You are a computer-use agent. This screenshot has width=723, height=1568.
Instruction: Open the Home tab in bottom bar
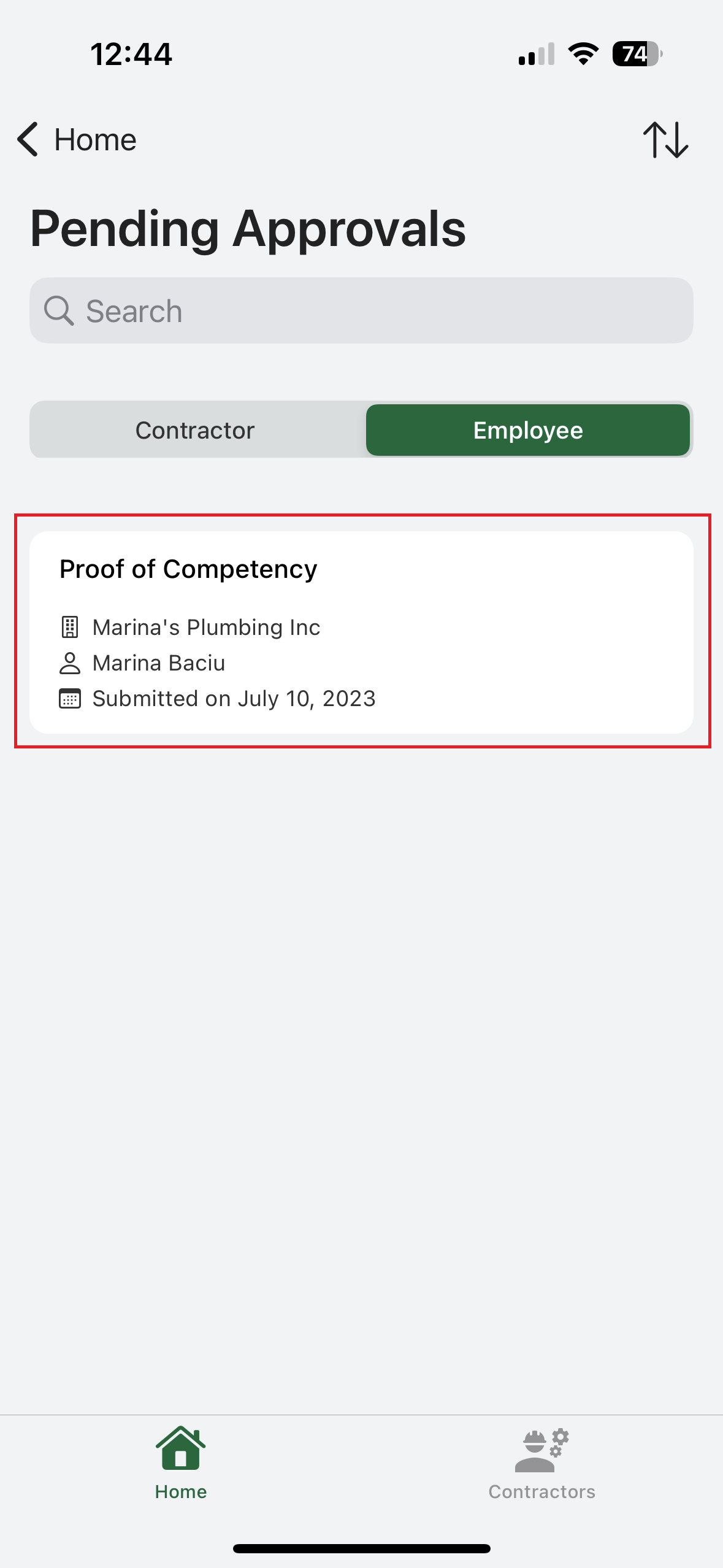(180, 1462)
